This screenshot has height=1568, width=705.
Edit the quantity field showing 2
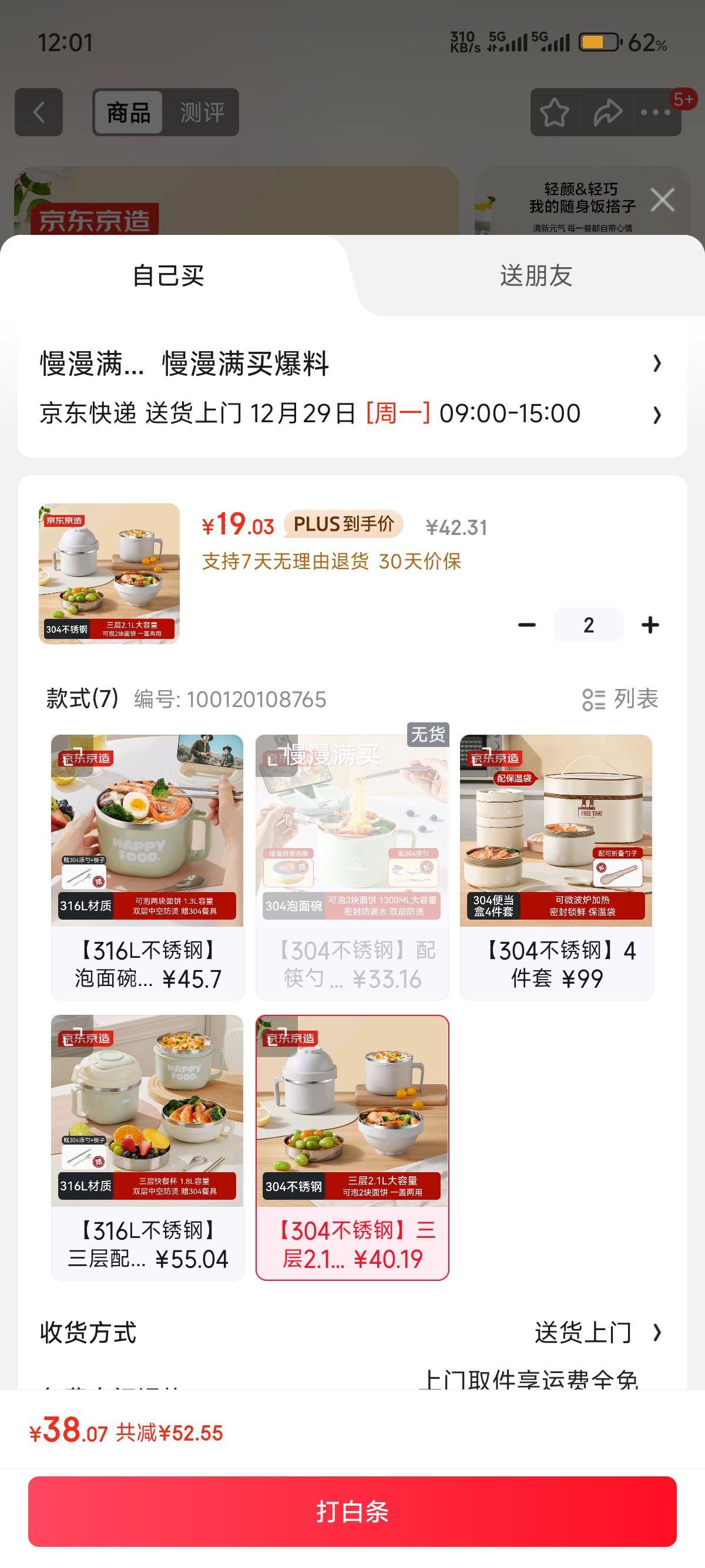pyautogui.click(x=587, y=624)
